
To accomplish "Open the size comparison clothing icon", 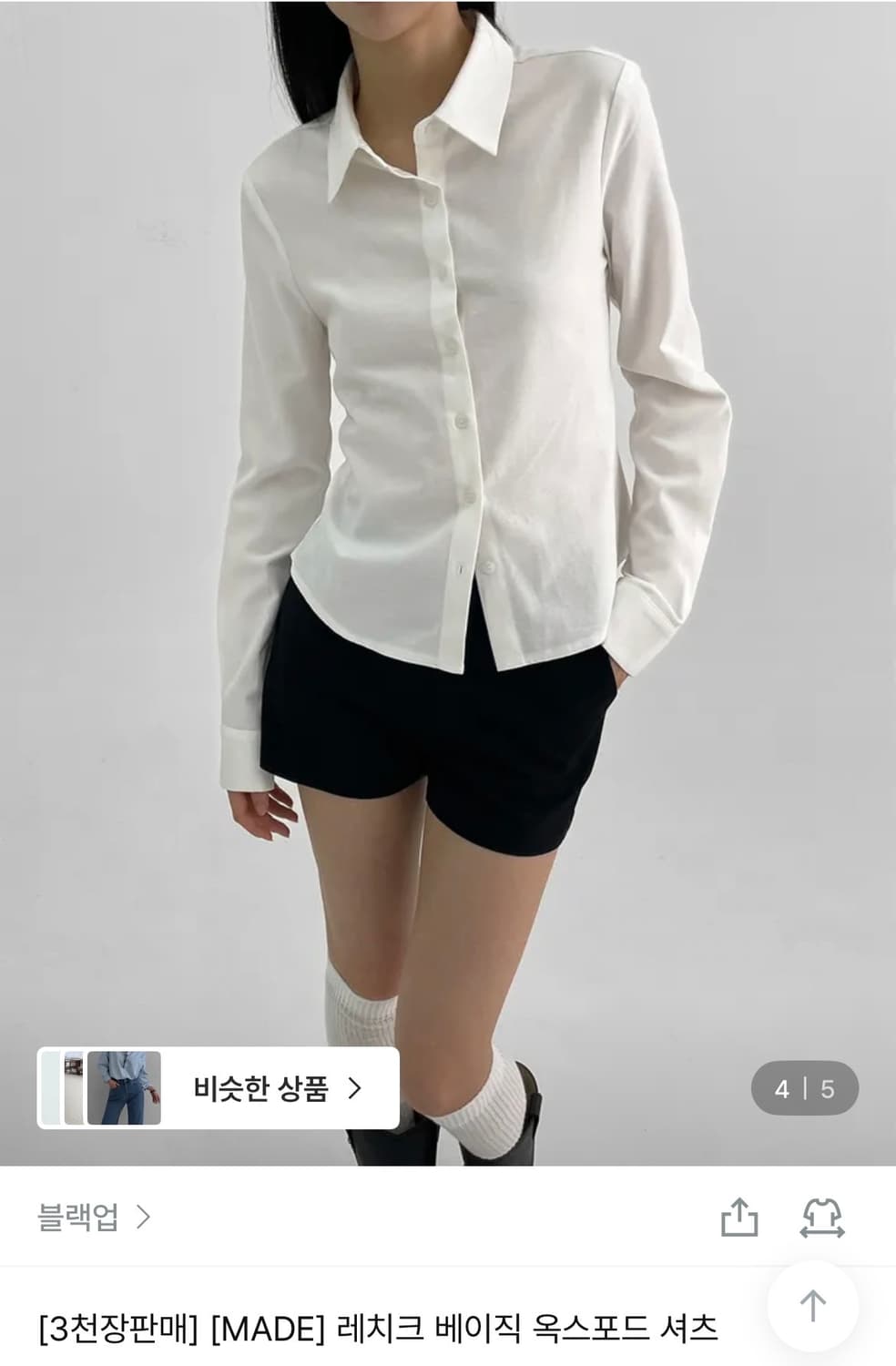I will coord(824,1218).
